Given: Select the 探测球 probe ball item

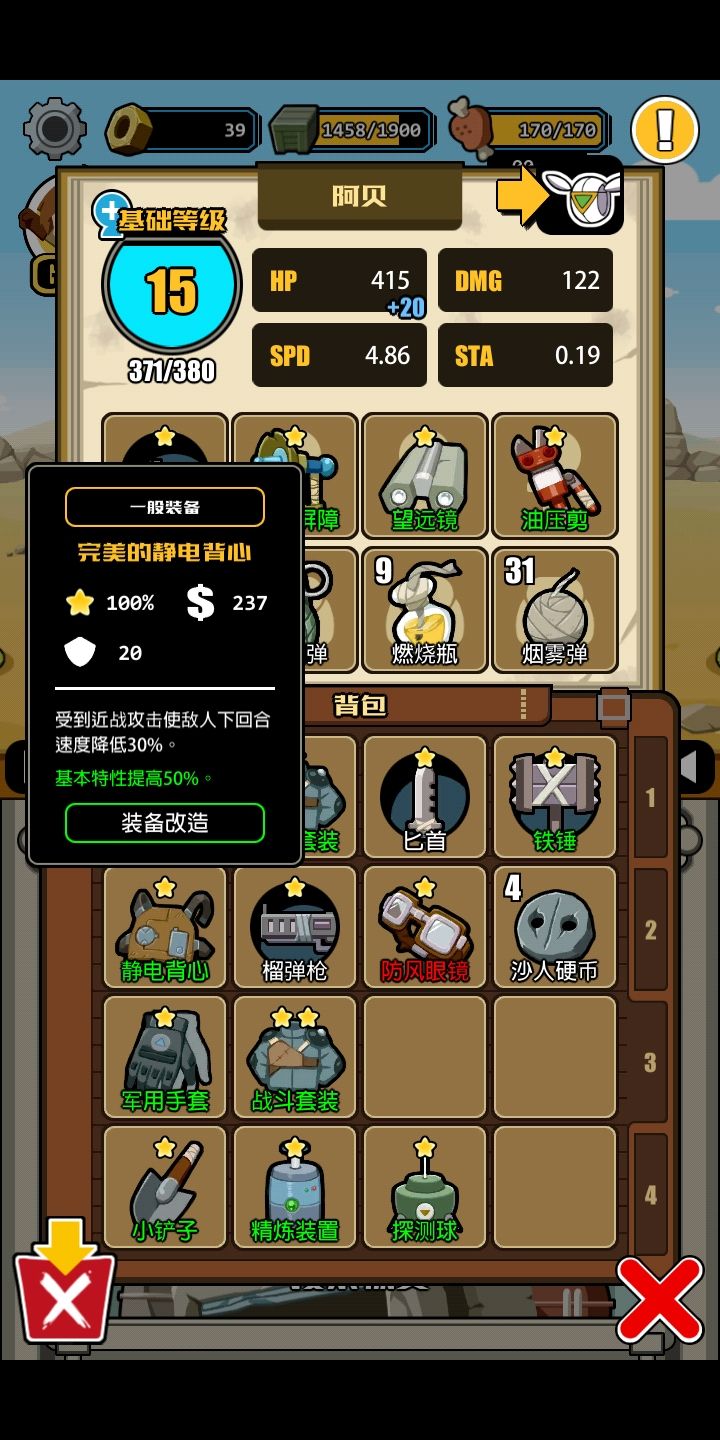Looking at the screenshot, I should (424, 1185).
